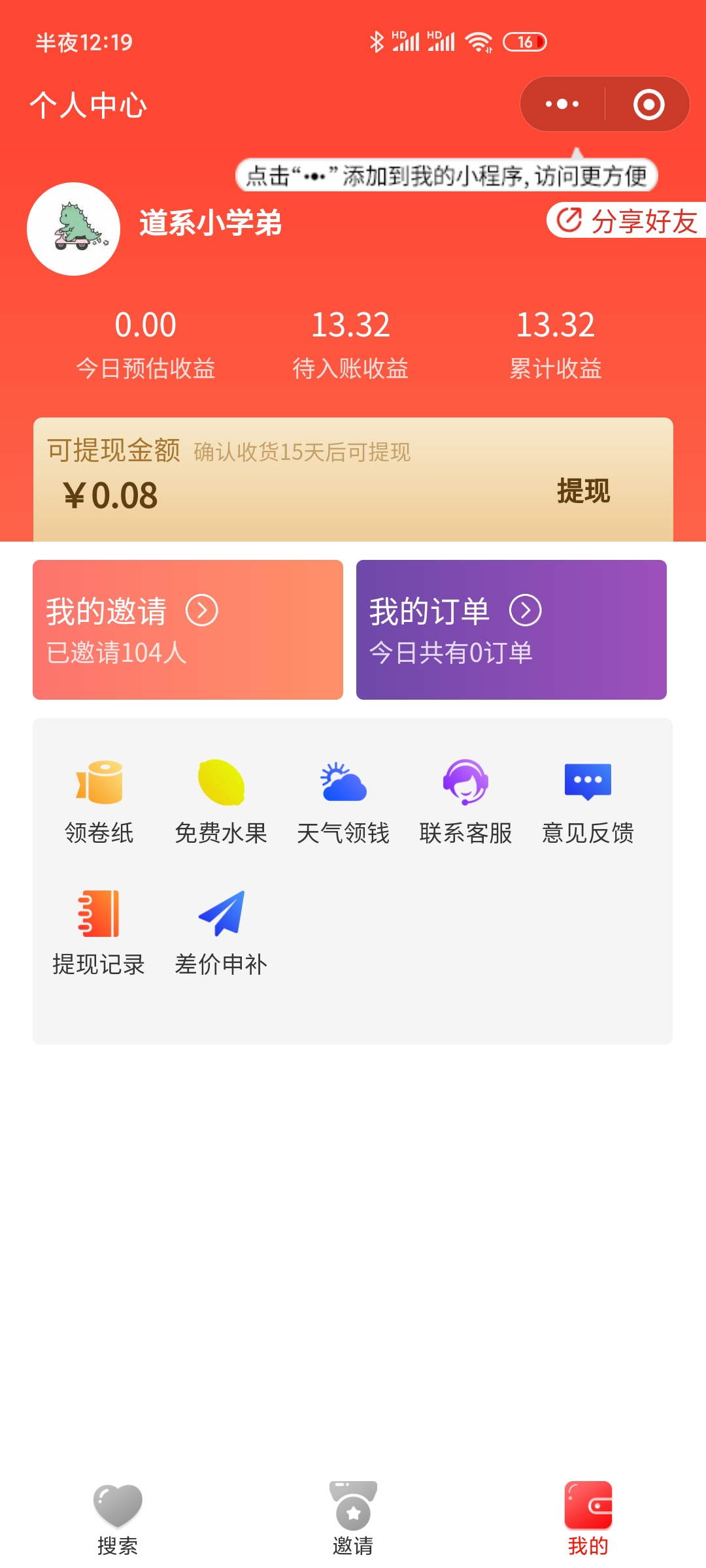The image size is (706, 1568).
Task: Open 意见反馈 feedback
Action: (588, 801)
